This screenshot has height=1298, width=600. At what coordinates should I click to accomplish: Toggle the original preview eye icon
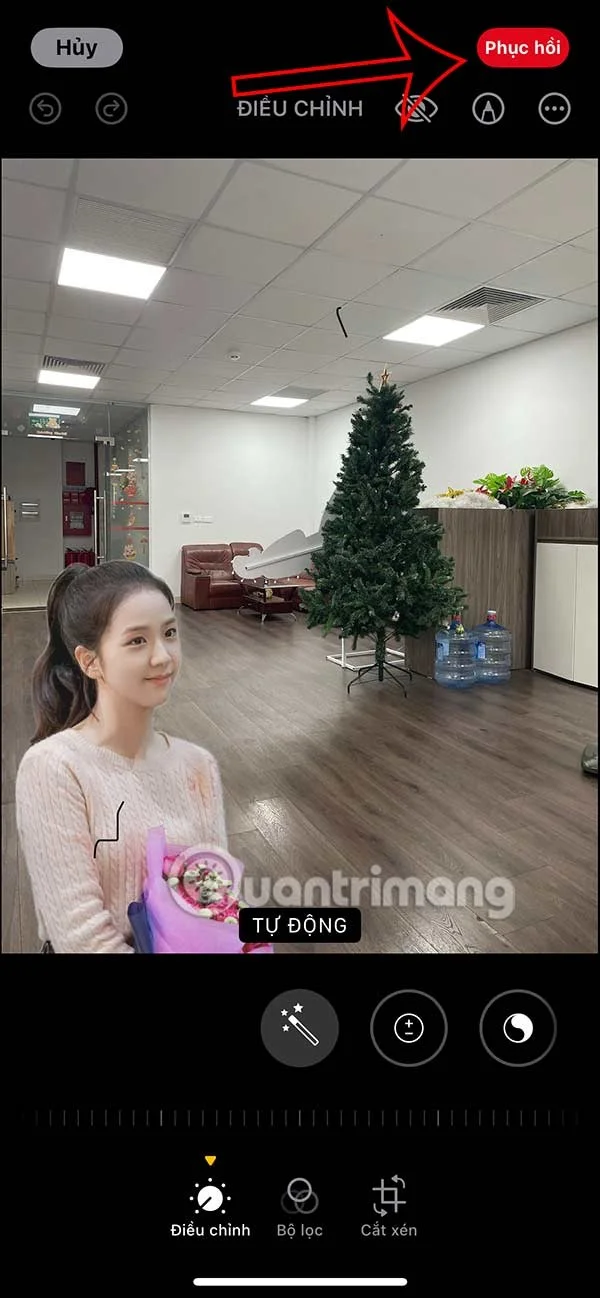click(x=417, y=108)
